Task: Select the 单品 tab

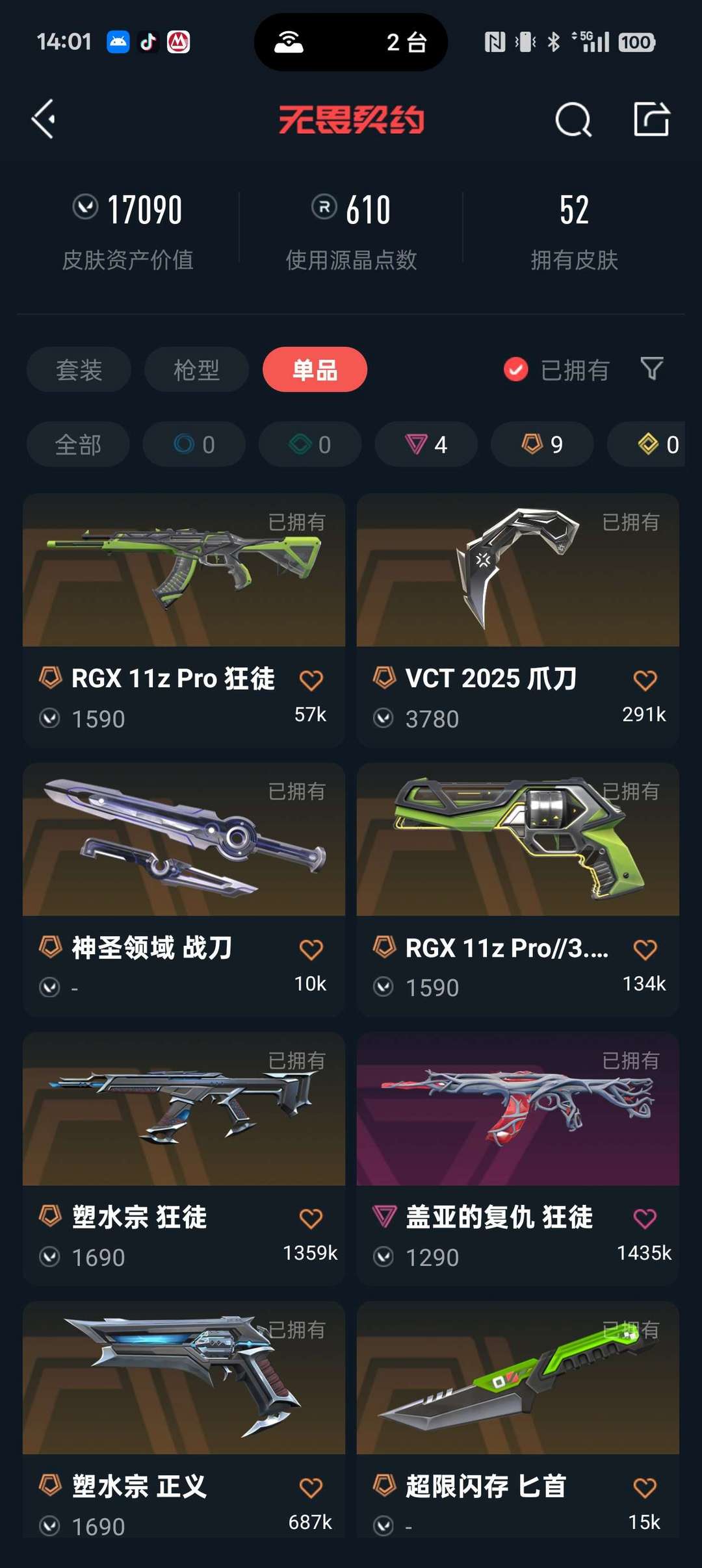Action: [315, 370]
